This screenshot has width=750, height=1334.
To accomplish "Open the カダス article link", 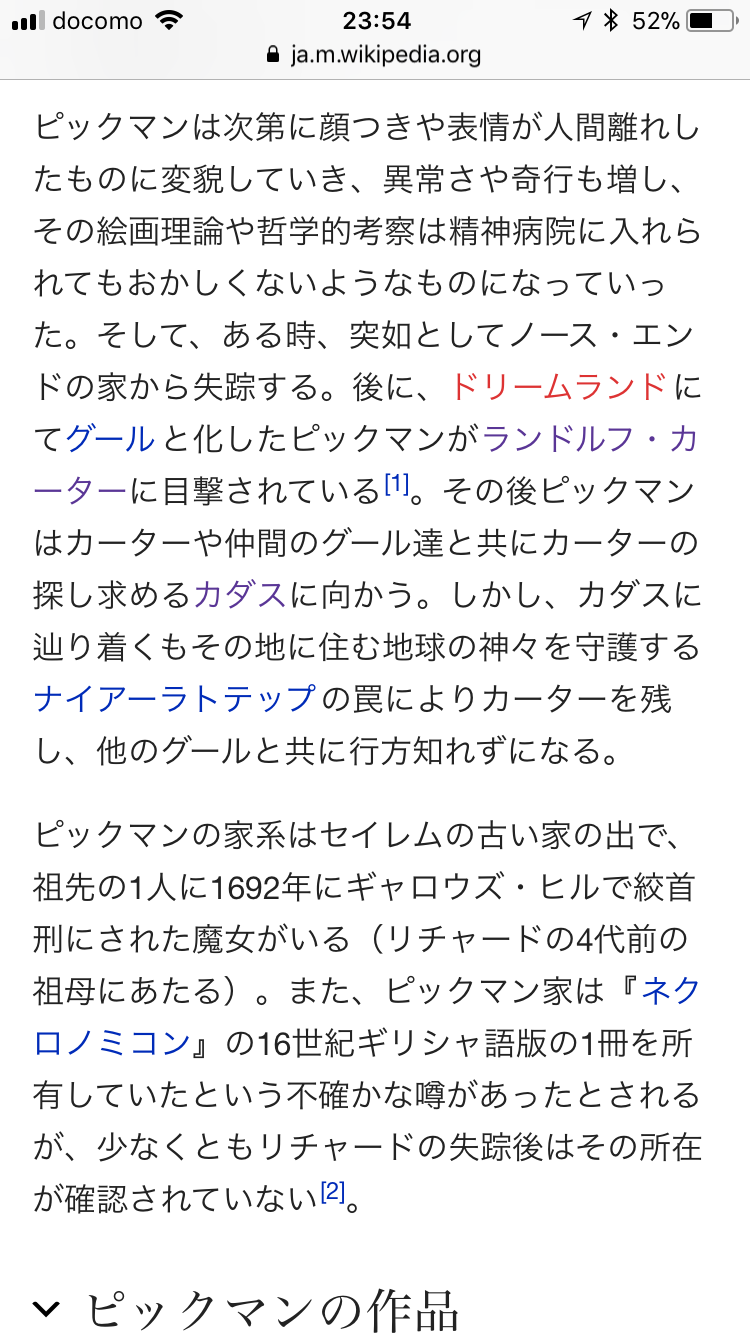I will pyautogui.click(x=240, y=594).
